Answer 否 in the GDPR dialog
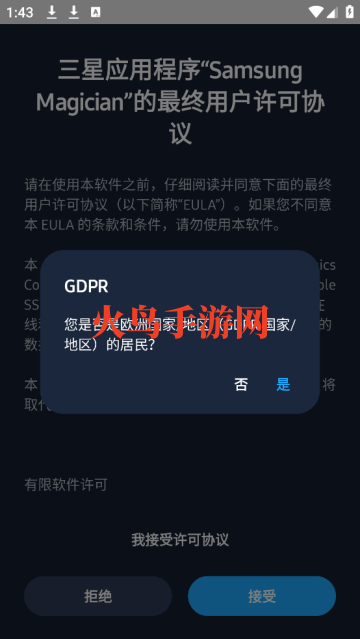Screen dimensions: 360x639 pos(241,384)
